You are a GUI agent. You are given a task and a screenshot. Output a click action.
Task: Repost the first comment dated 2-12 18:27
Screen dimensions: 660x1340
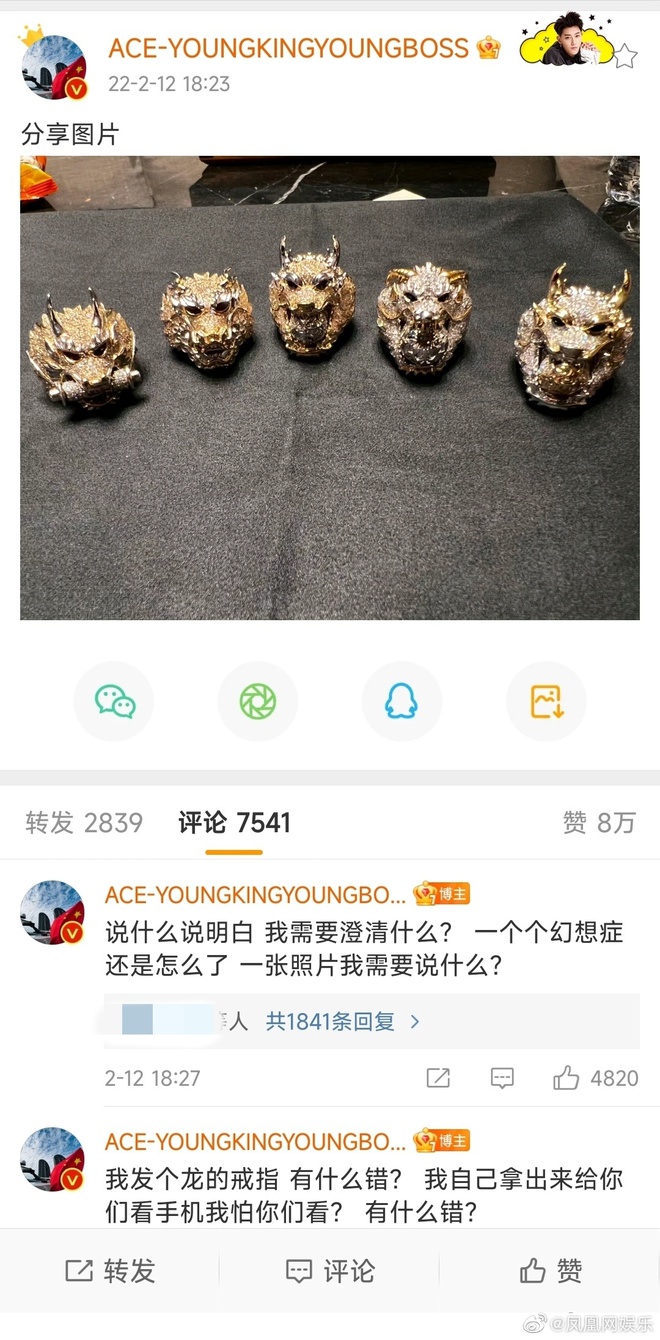click(438, 1078)
